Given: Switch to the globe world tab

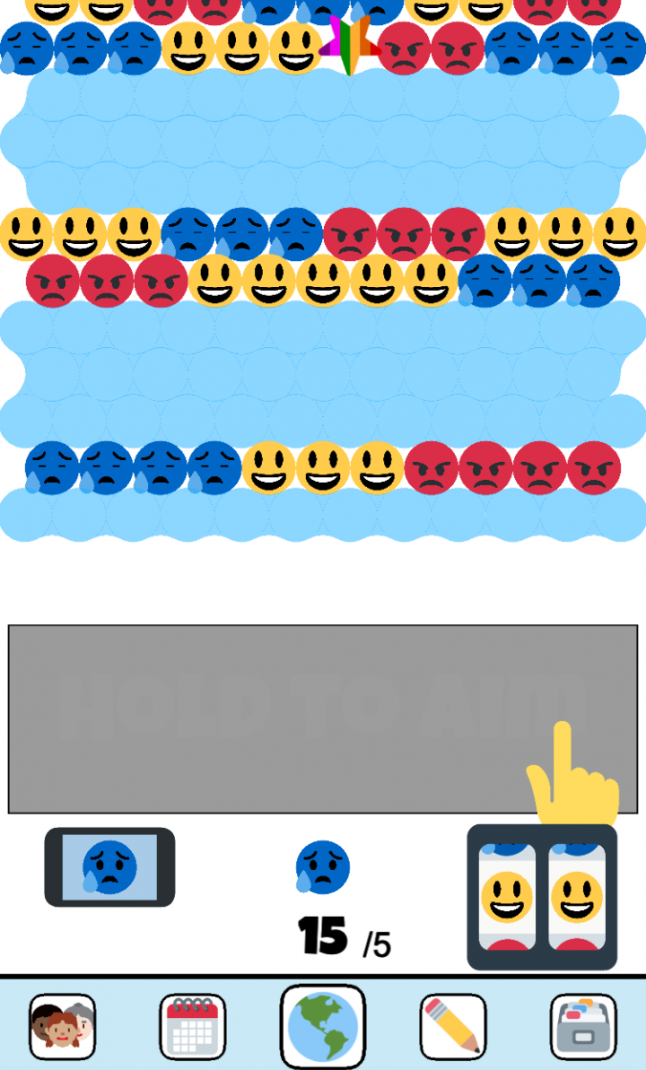Looking at the screenshot, I should point(323,1026).
